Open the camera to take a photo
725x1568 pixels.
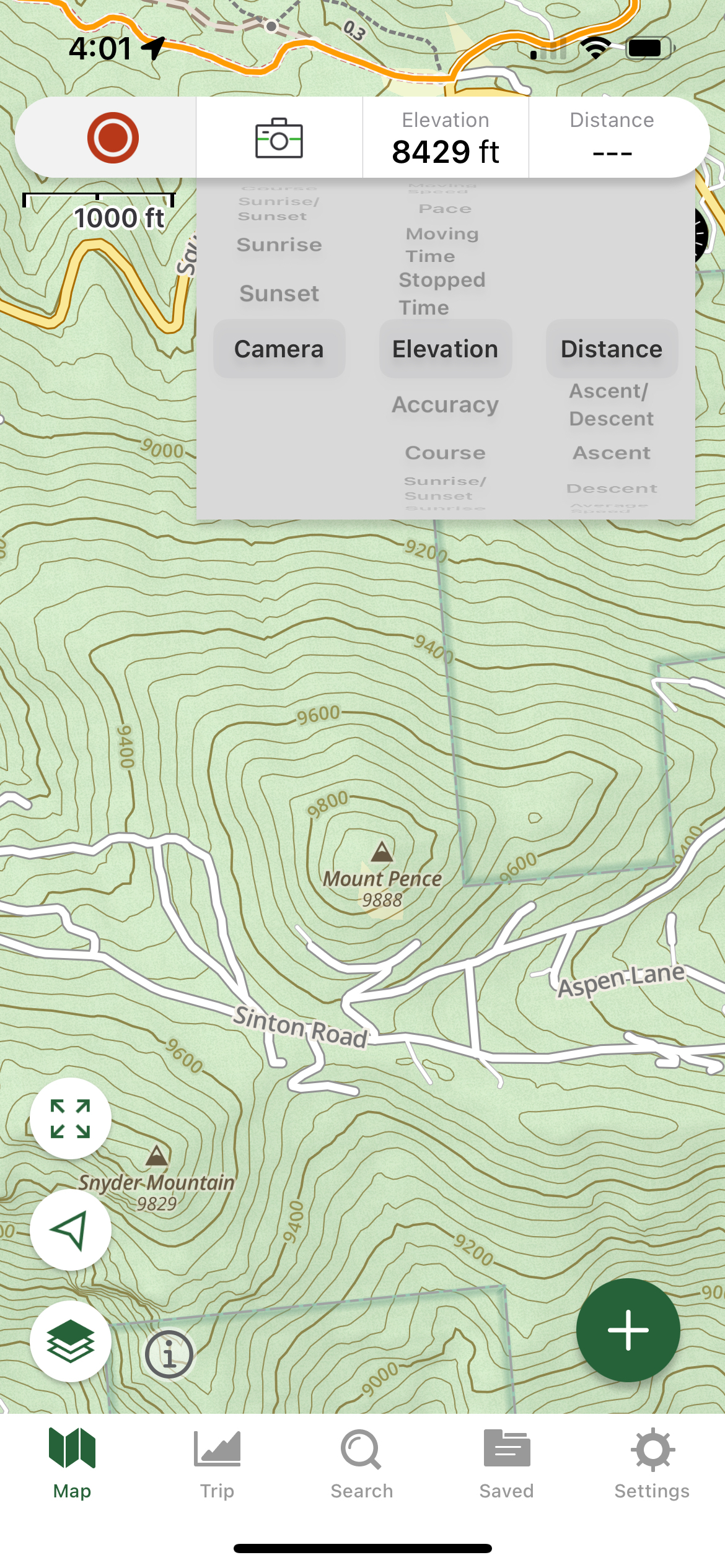coord(279,138)
